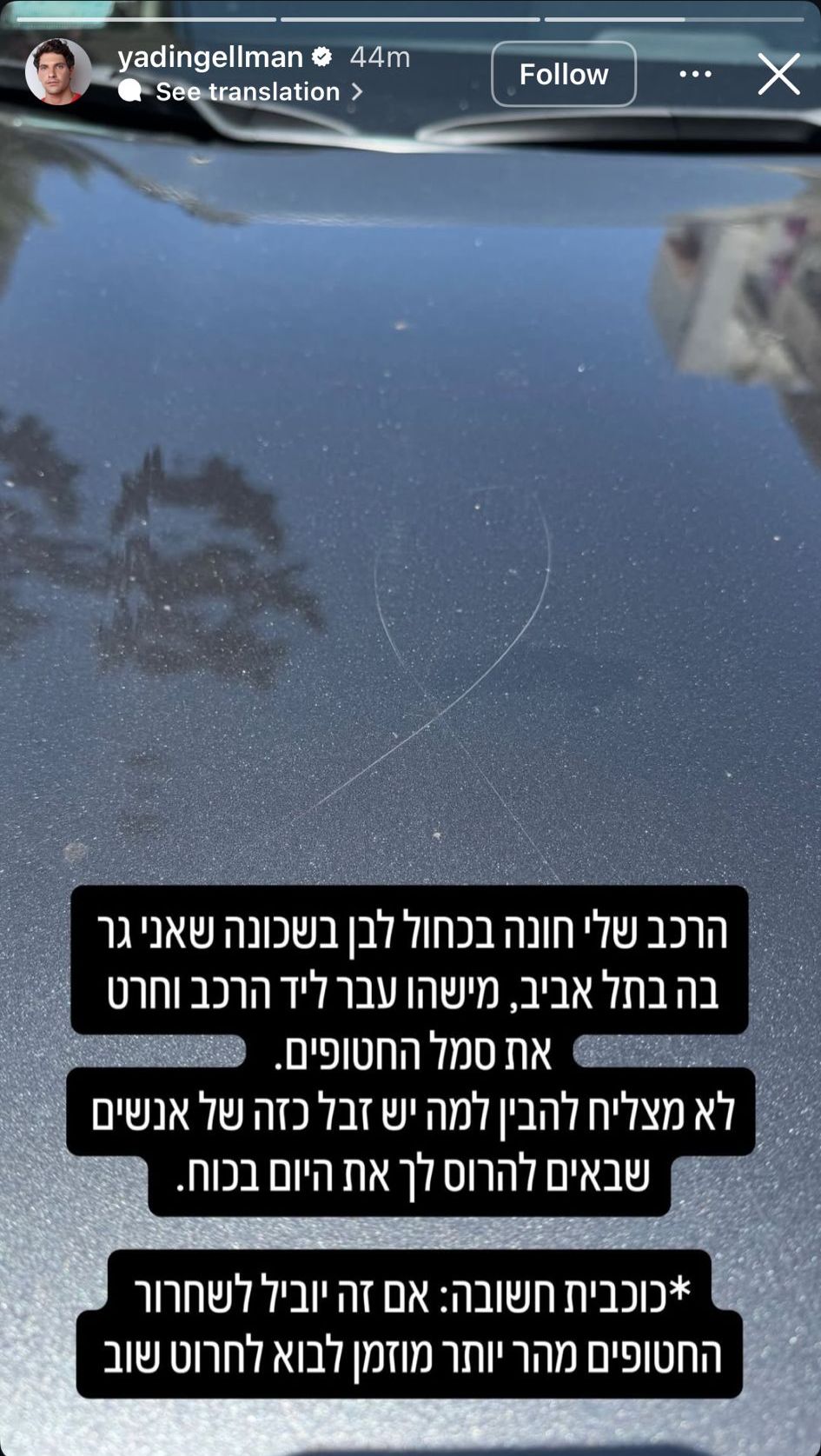Close the story viewer
The width and height of the screenshot is (821, 1456).
tap(778, 75)
